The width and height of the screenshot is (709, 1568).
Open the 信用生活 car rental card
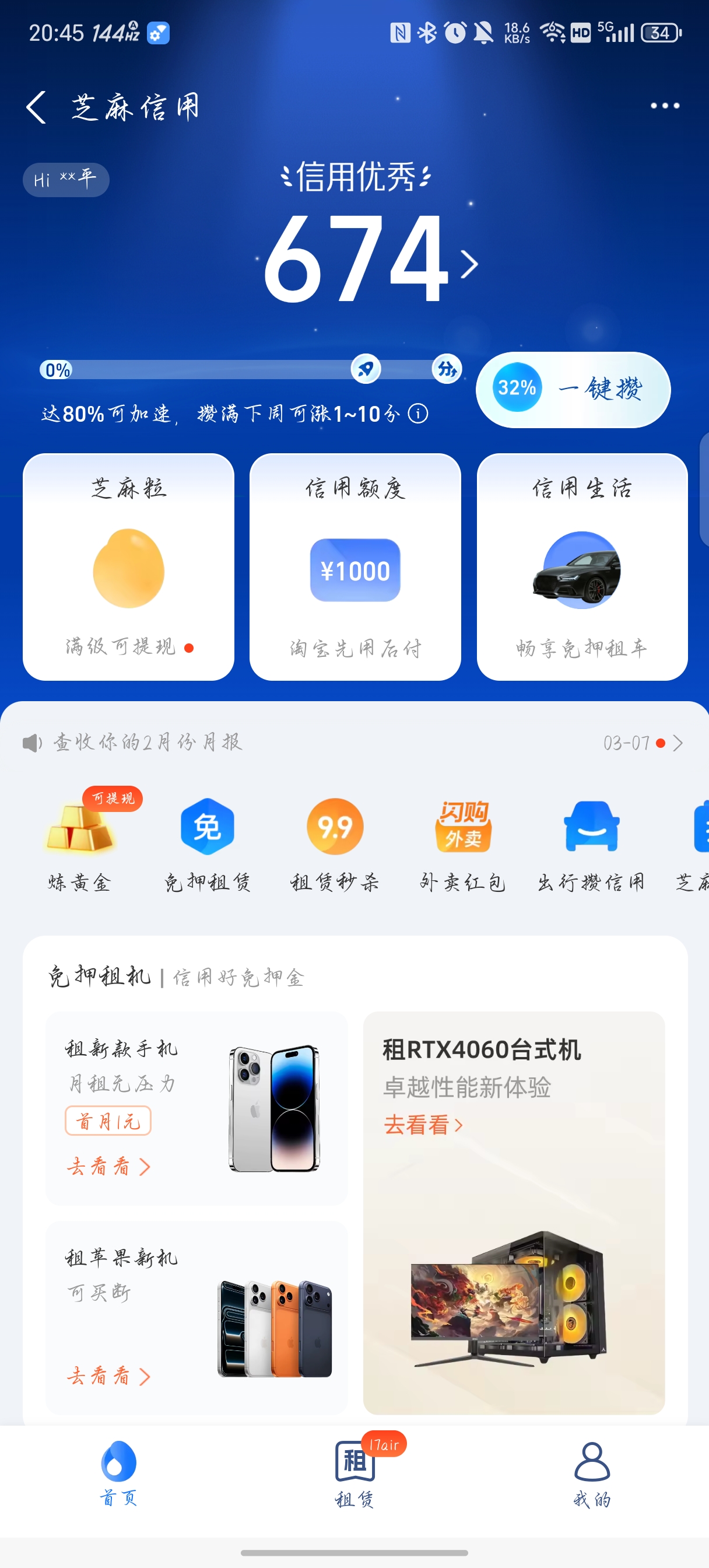pos(582,566)
